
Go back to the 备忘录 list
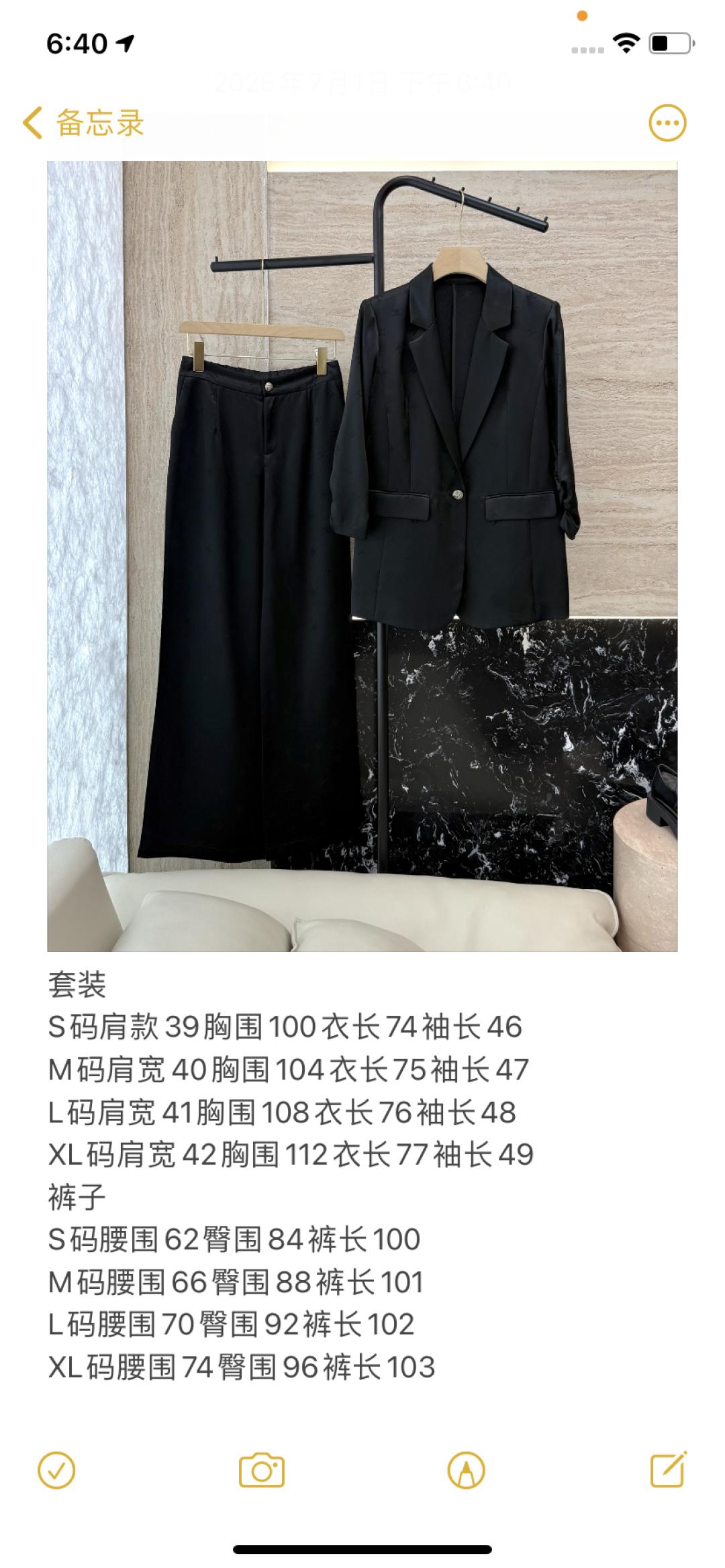point(83,123)
